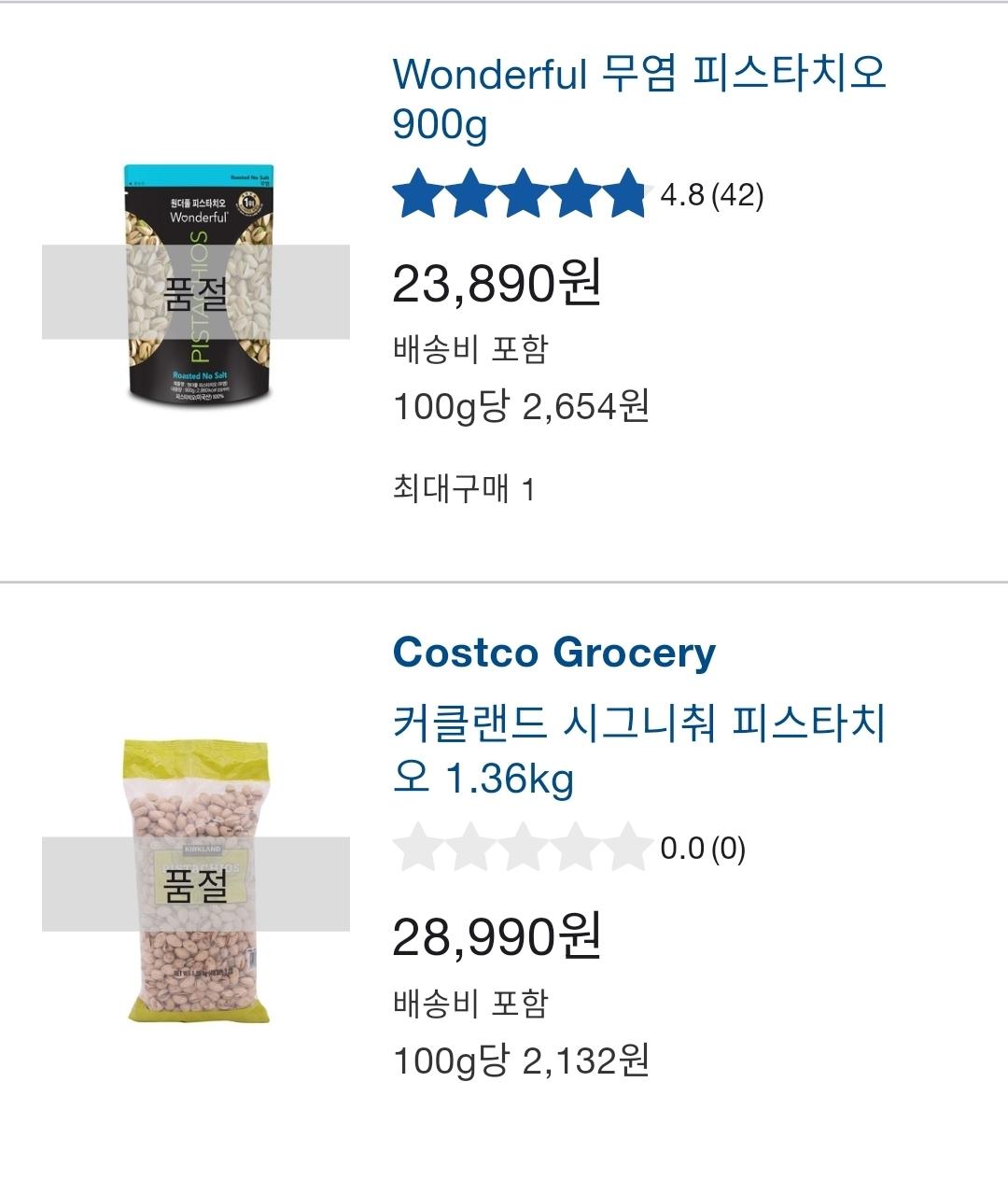Click the first star of Kirkland's empty rating

417,848
